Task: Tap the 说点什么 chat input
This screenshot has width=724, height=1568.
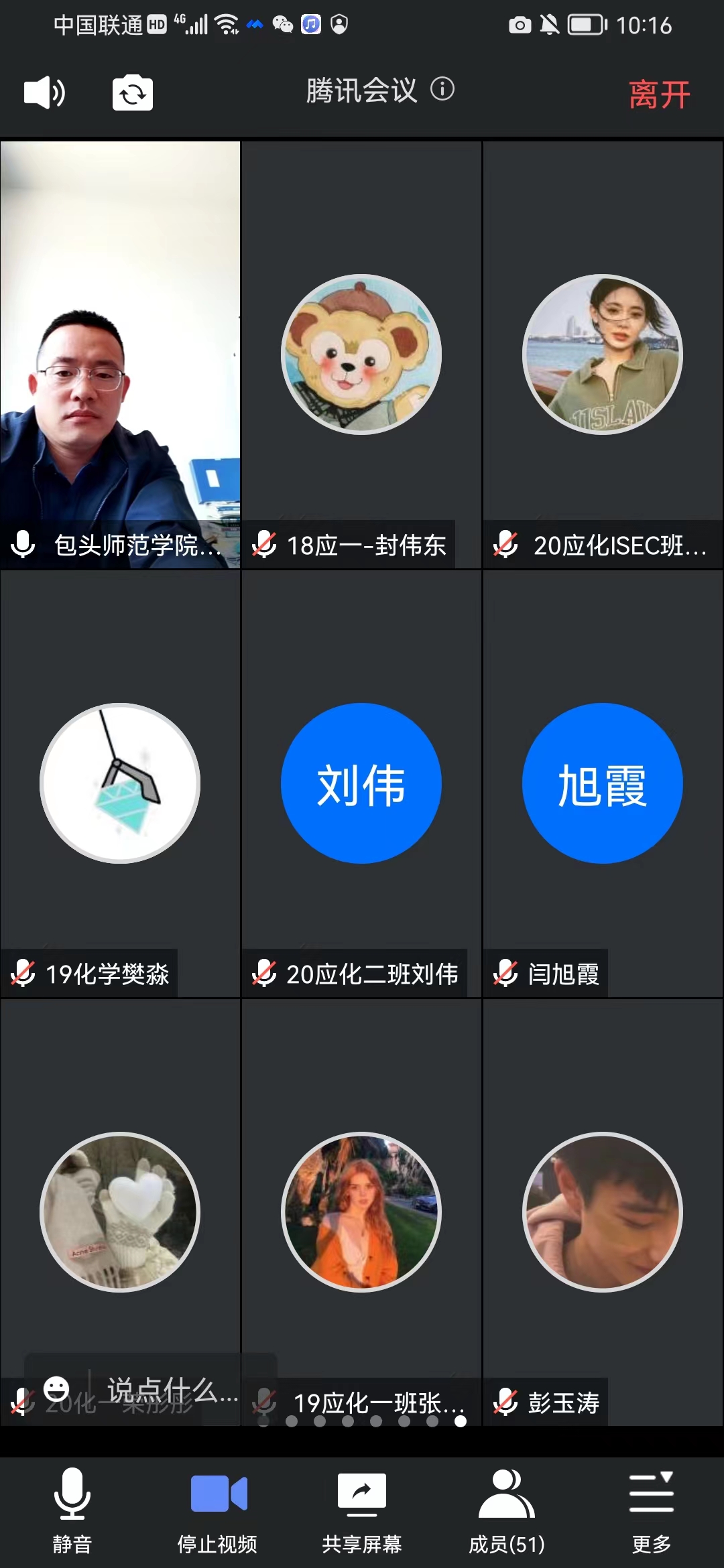Action: [x=172, y=1390]
